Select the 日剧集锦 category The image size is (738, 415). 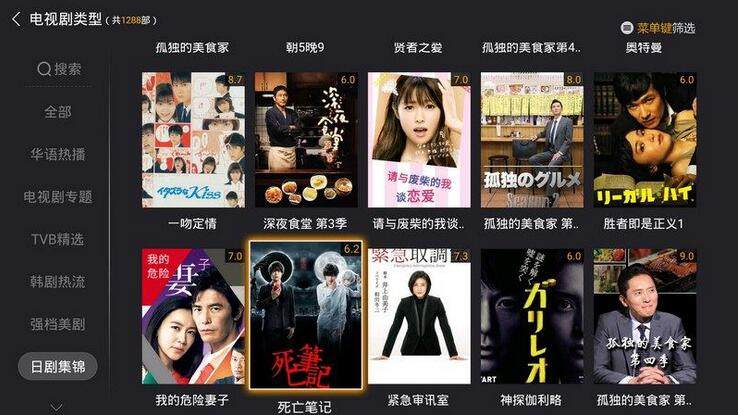(x=58, y=367)
